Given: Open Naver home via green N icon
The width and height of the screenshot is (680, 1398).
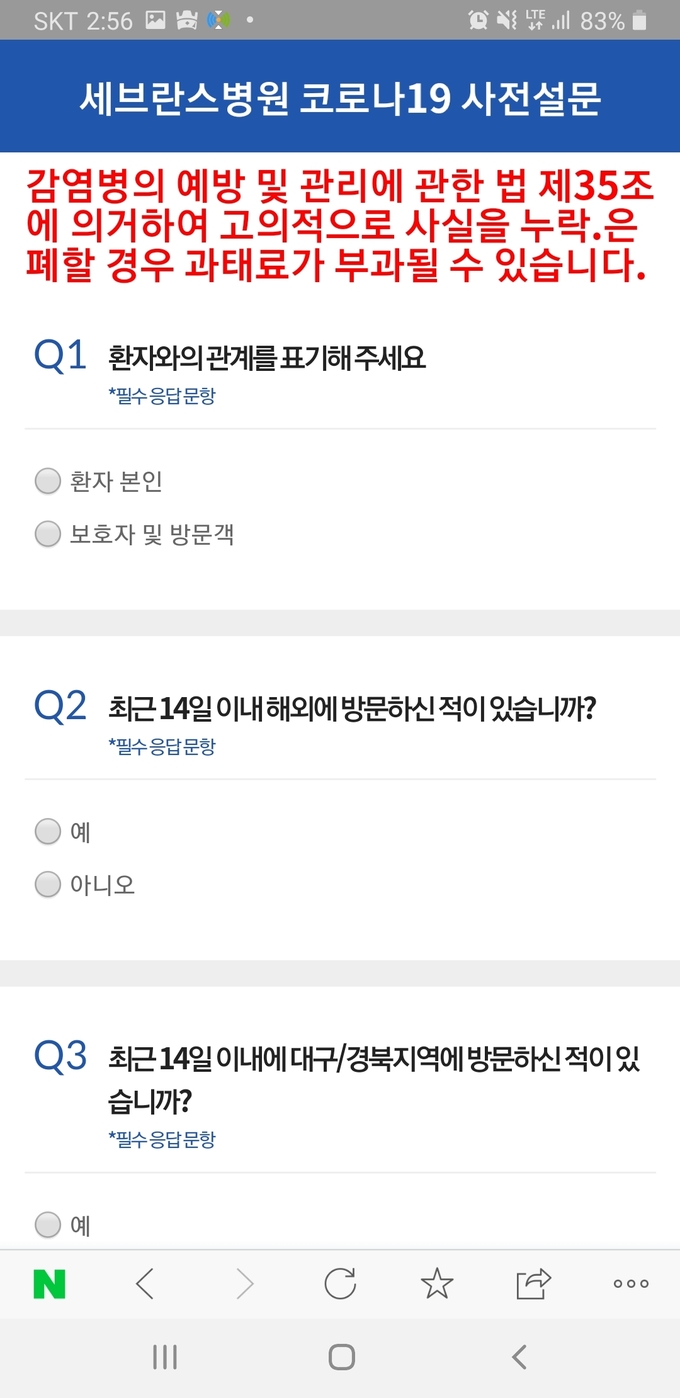Looking at the screenshot, I should (49, 1284).
